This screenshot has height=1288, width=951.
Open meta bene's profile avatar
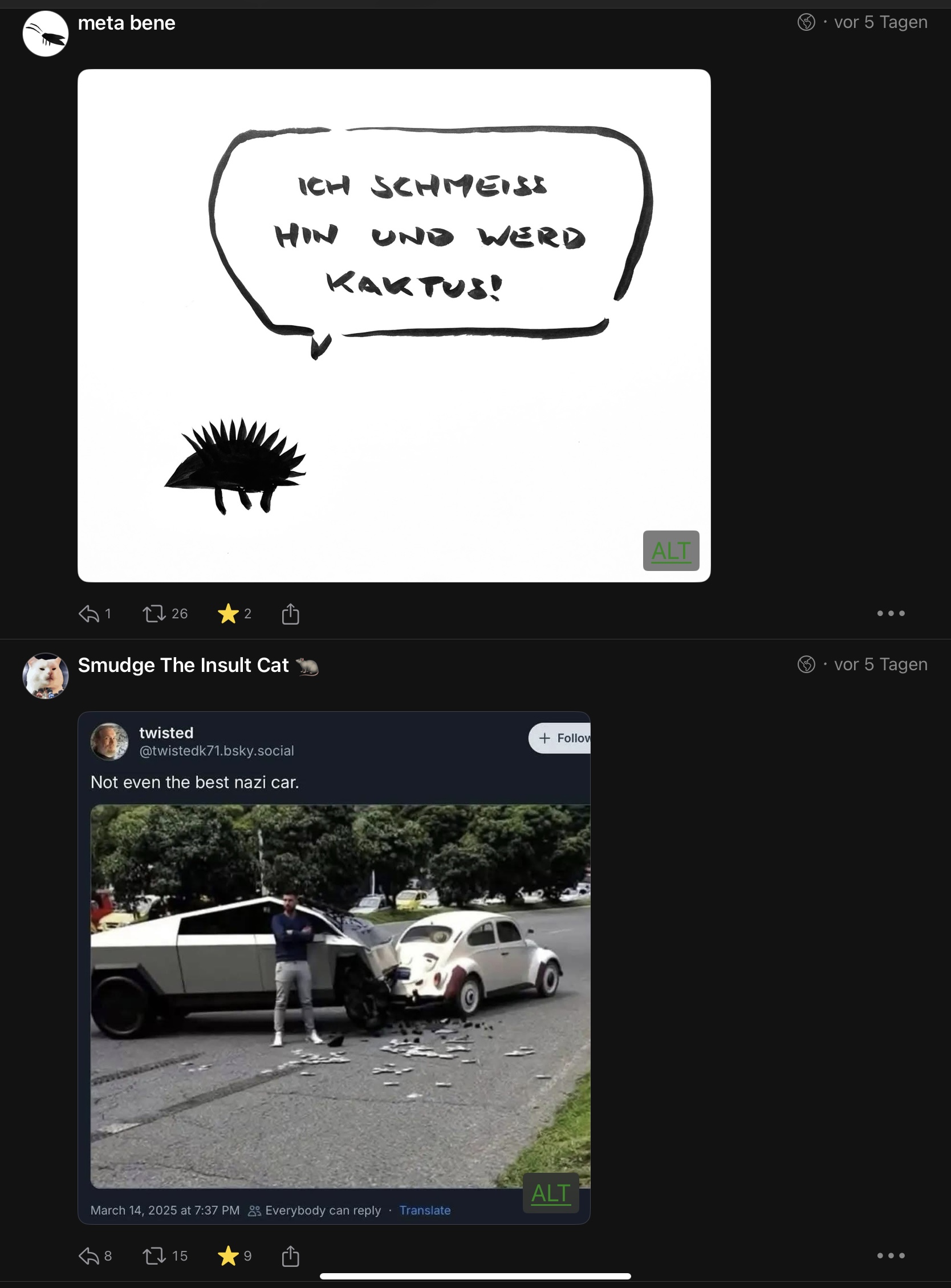[46, 34]
